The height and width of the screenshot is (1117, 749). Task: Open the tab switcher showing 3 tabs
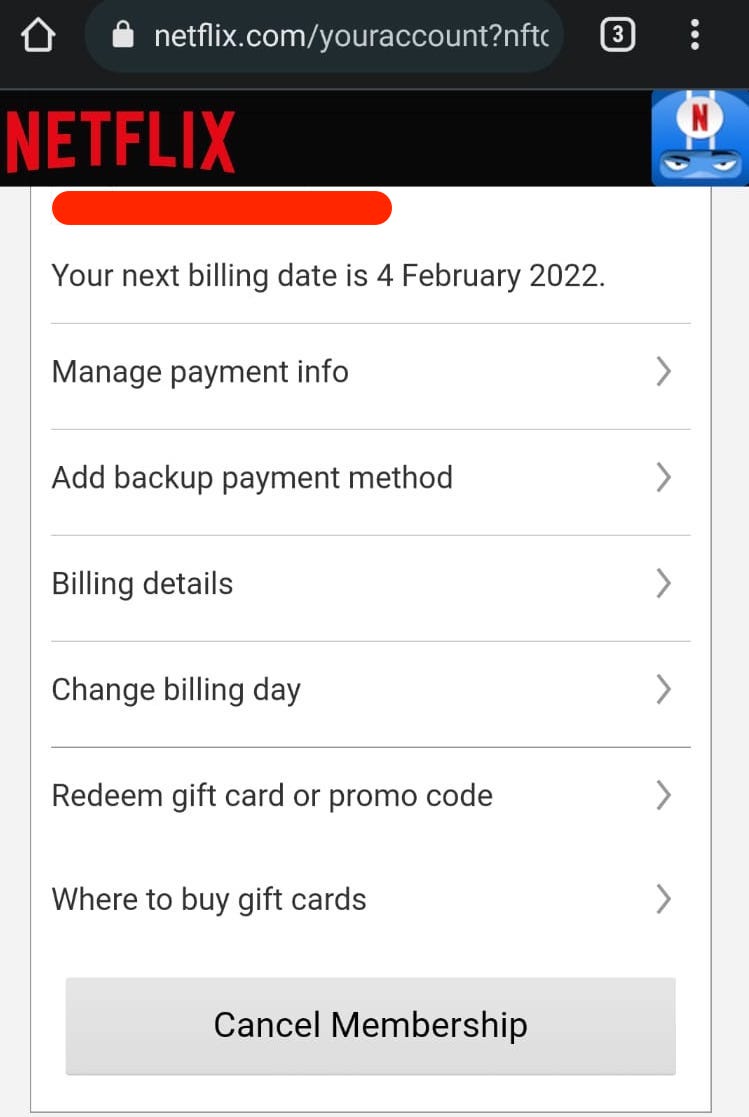pyautogui.click(x=617, y=34)
